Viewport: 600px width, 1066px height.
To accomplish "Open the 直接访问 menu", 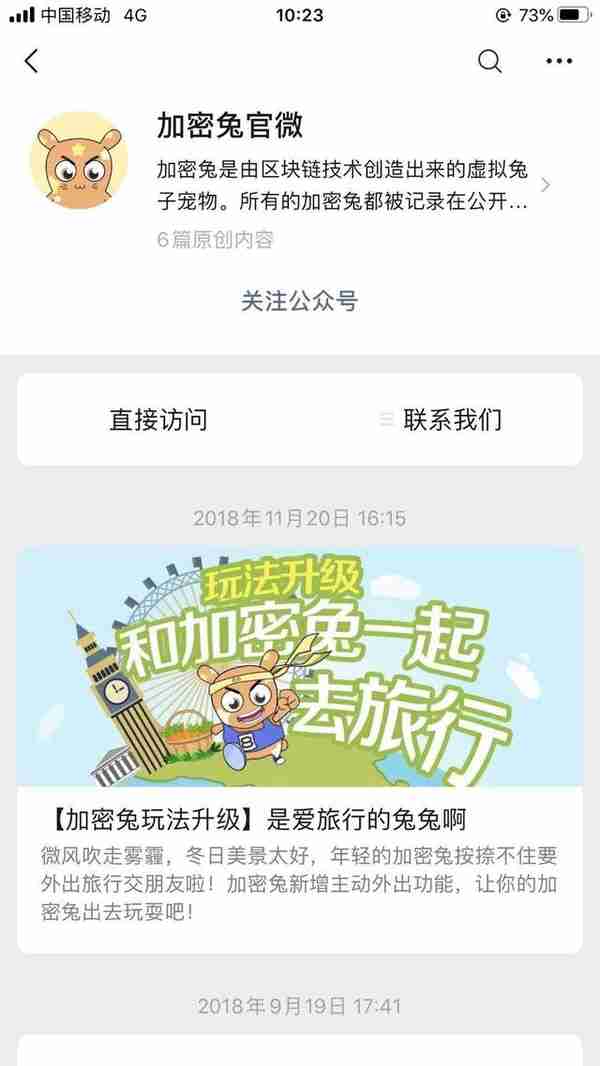I will (158, 420).
